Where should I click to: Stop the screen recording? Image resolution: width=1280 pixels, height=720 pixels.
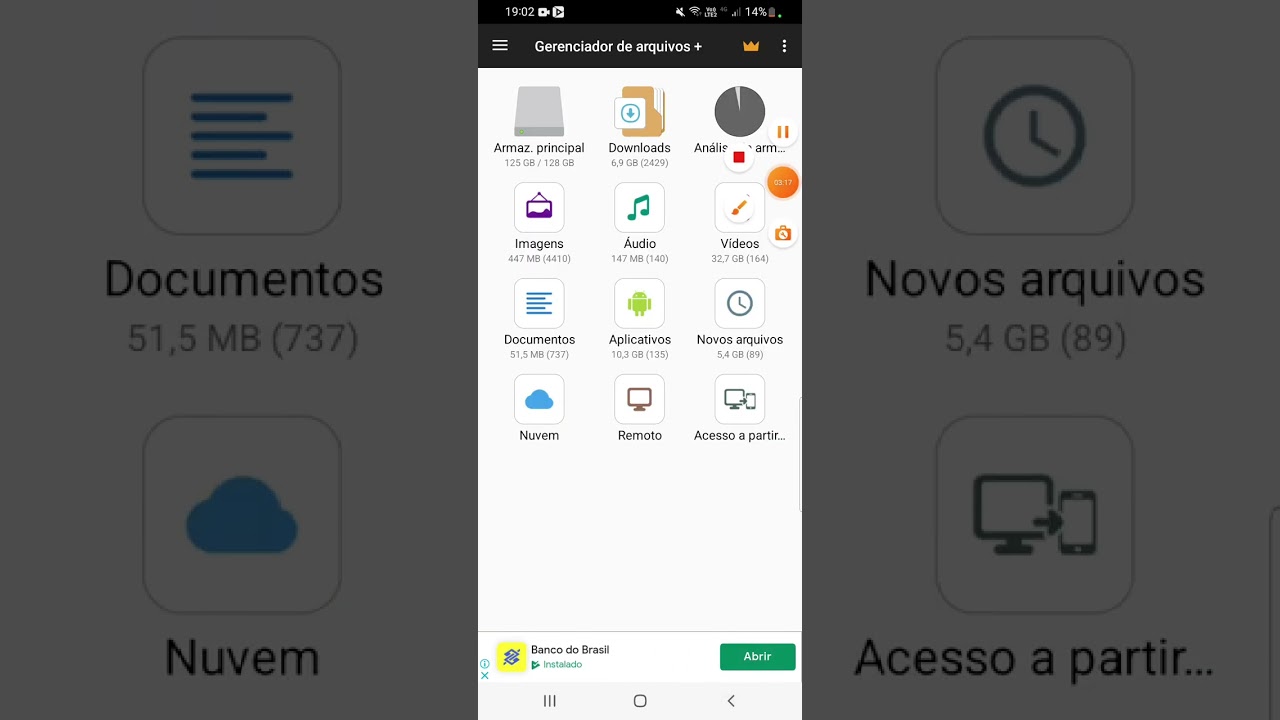click(x=739, y=157)
